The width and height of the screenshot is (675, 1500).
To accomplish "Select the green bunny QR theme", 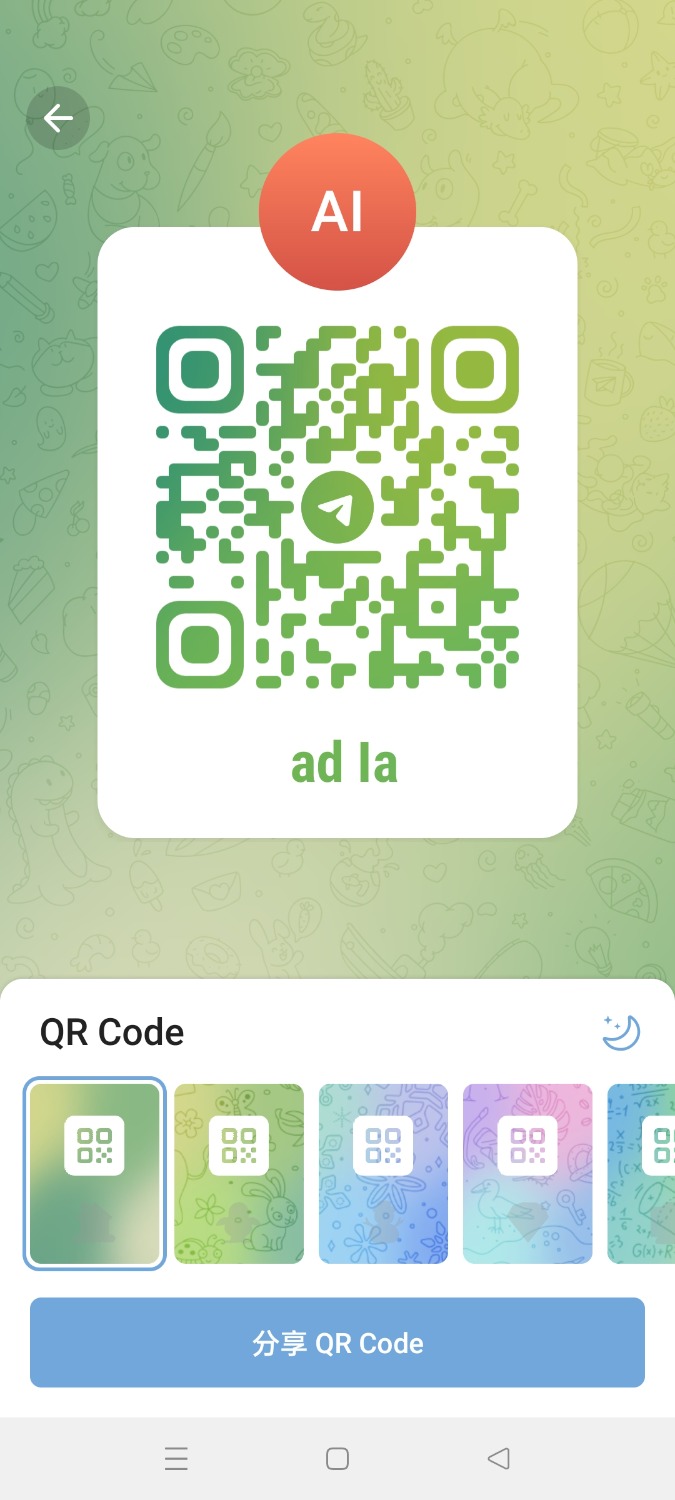I will (x=239, y=1173).
